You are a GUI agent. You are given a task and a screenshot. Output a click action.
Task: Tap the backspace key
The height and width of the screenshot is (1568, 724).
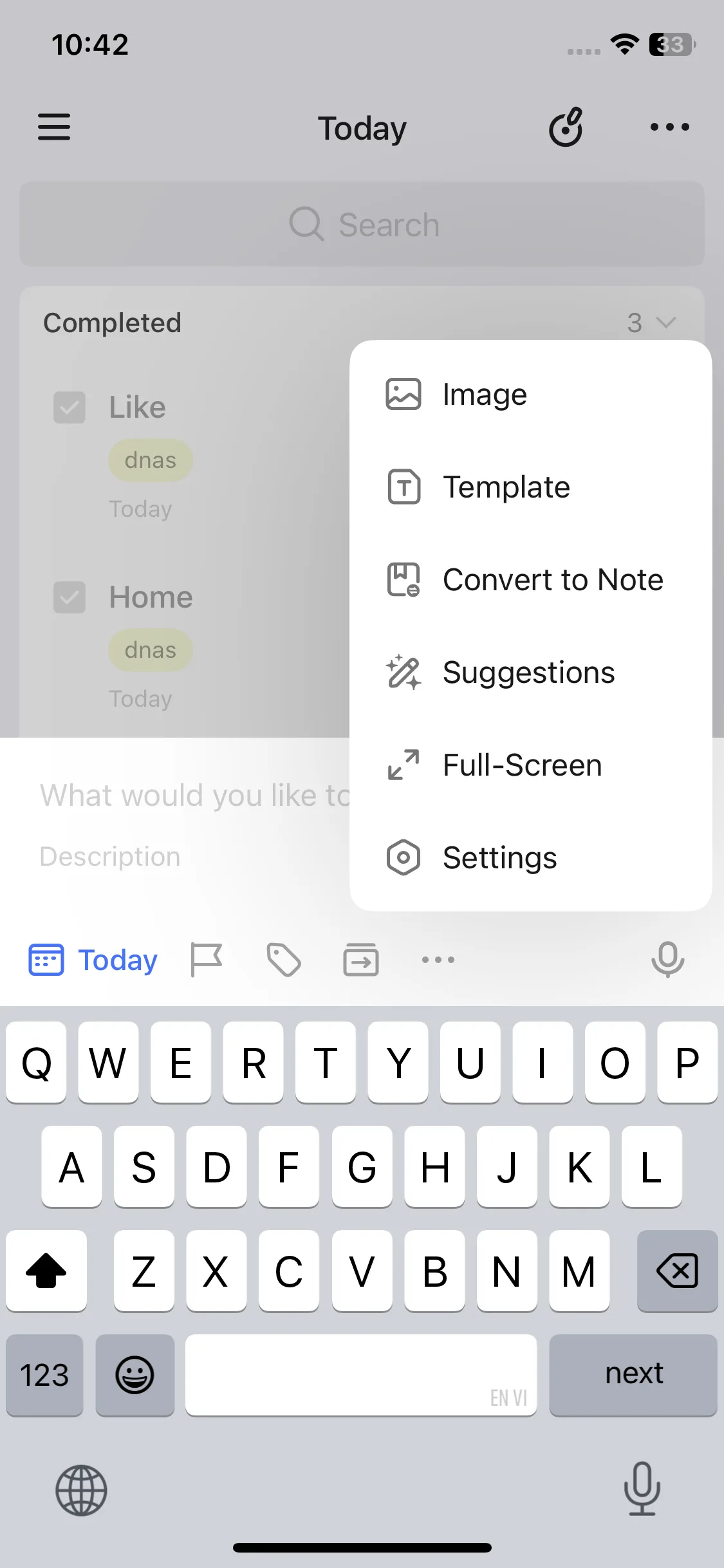click(x=677, y=1271)
